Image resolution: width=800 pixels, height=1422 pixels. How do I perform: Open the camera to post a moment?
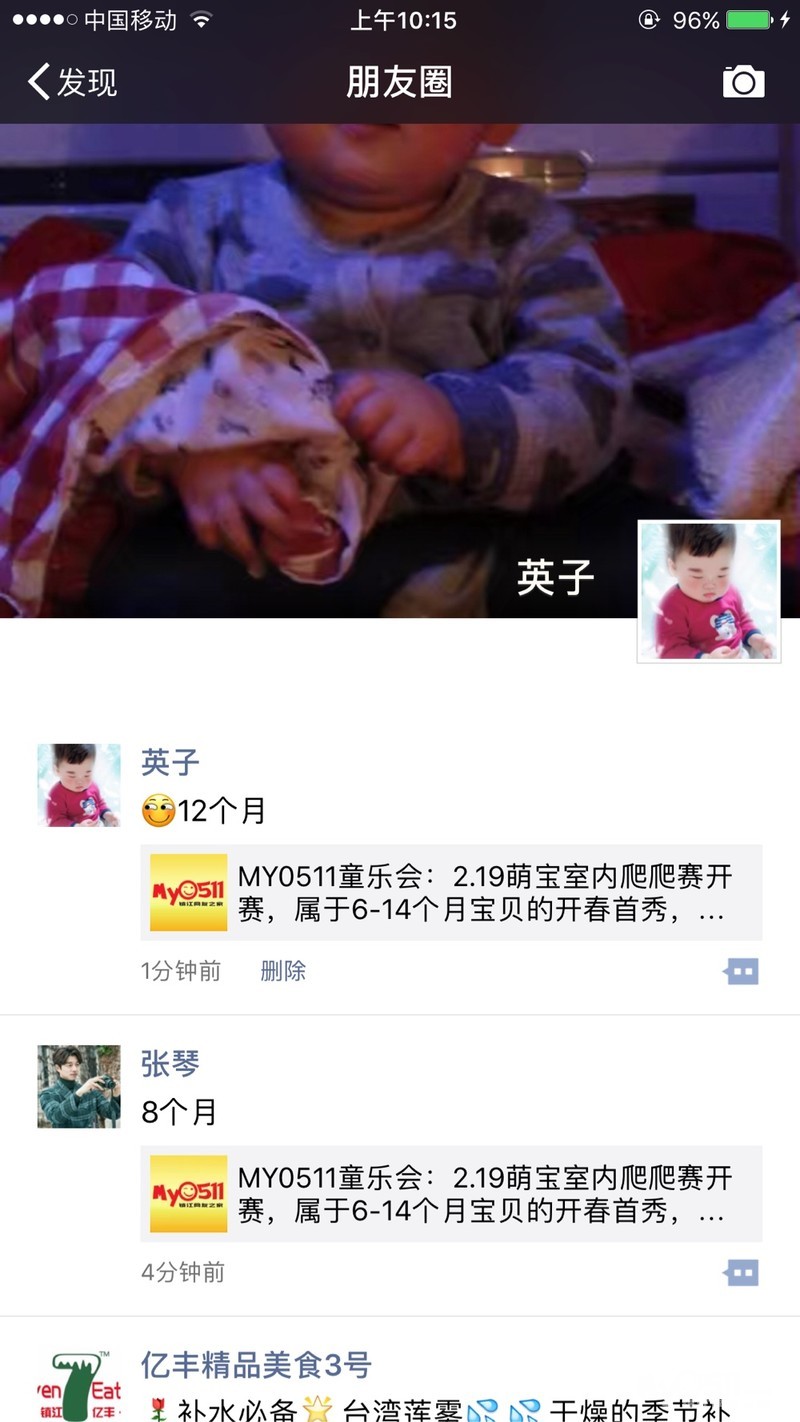[x=743, y=82]
